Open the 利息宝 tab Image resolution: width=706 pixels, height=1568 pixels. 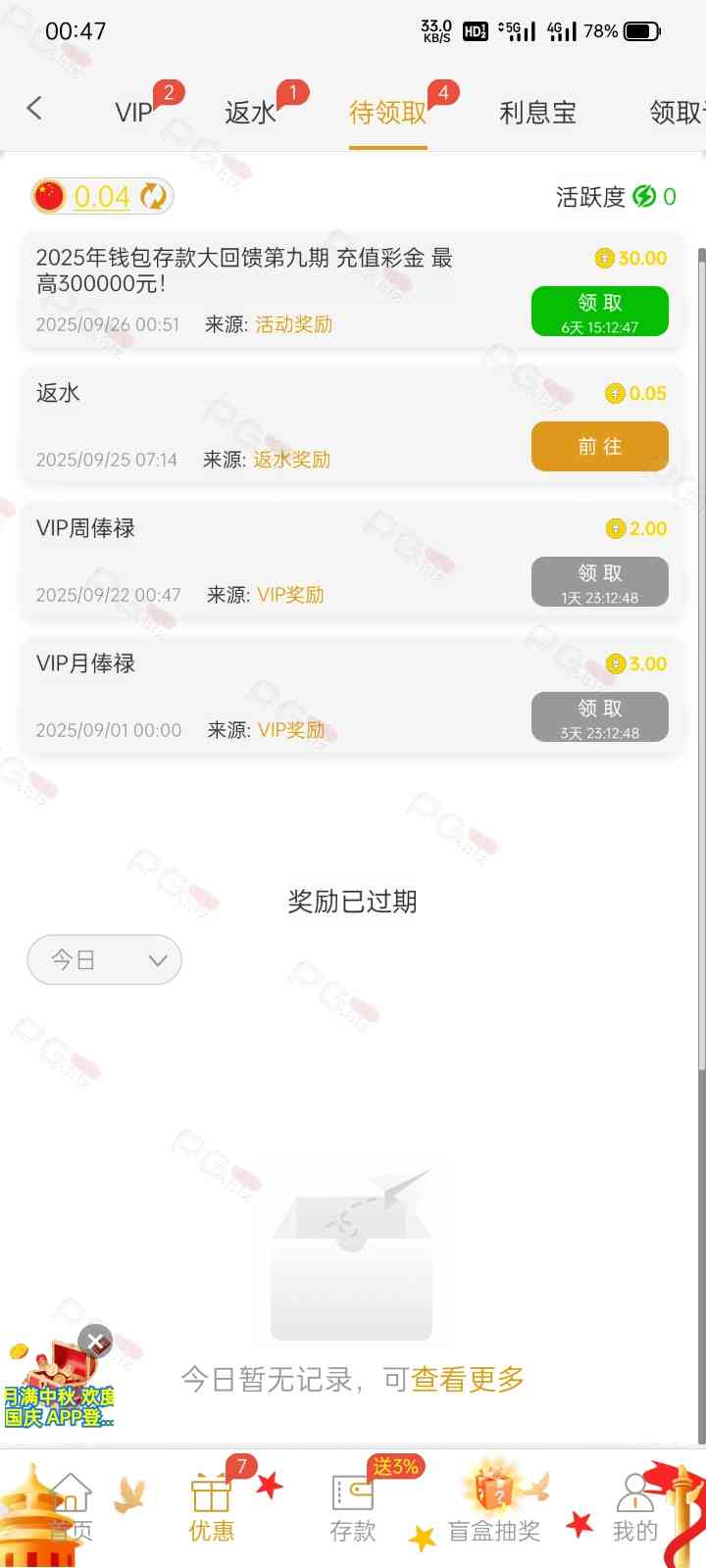click(537, 113)
